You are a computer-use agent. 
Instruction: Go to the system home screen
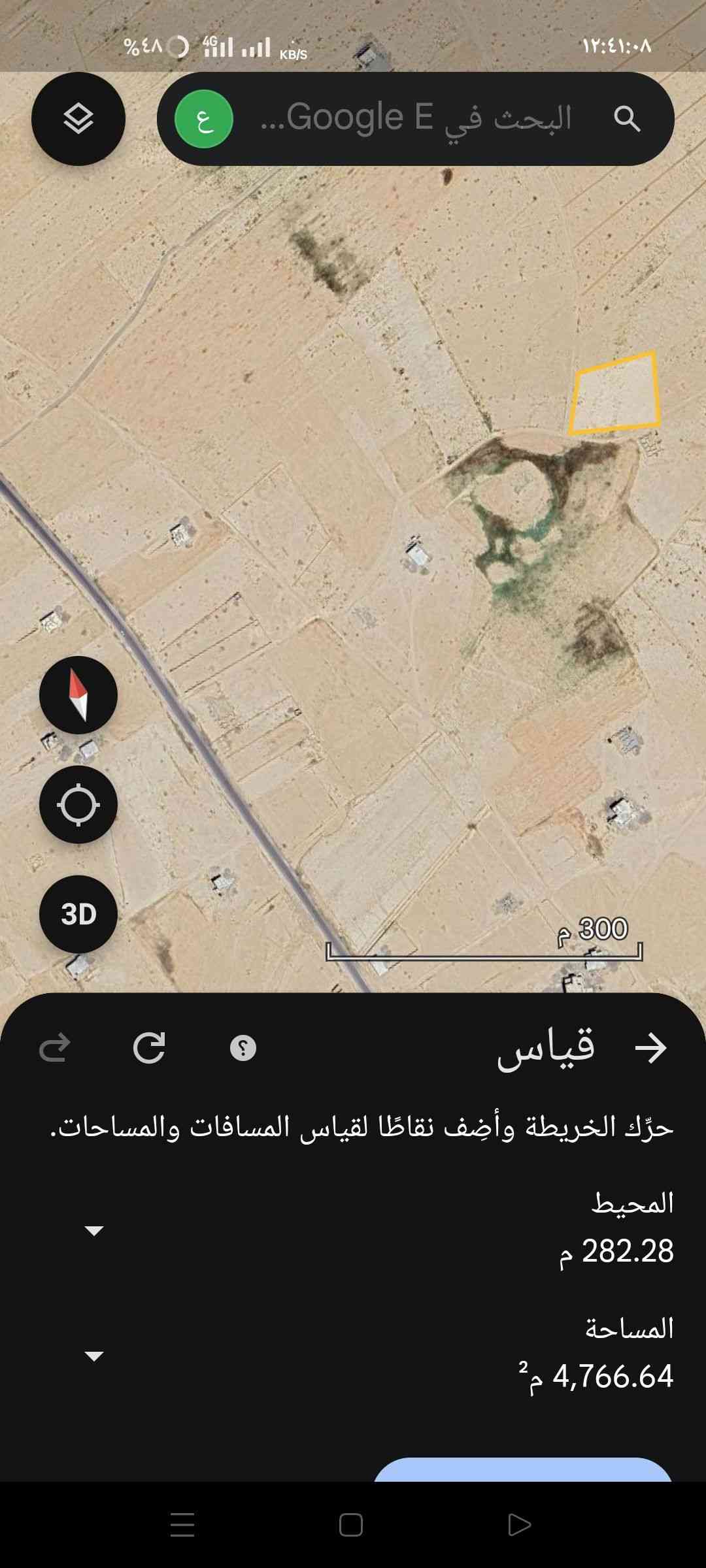[351, 1526]
